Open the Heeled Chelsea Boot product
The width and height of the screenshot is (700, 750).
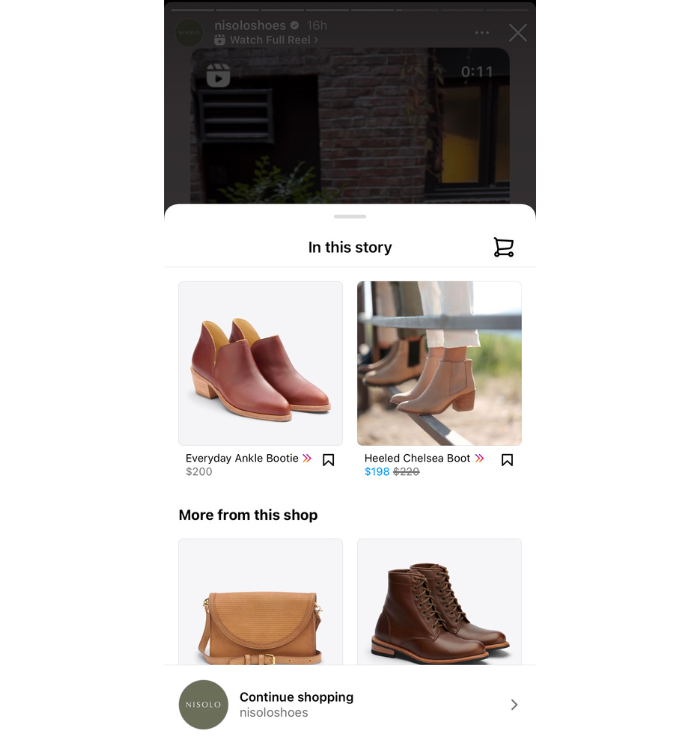pyautogui.click(x=439, y=363)
